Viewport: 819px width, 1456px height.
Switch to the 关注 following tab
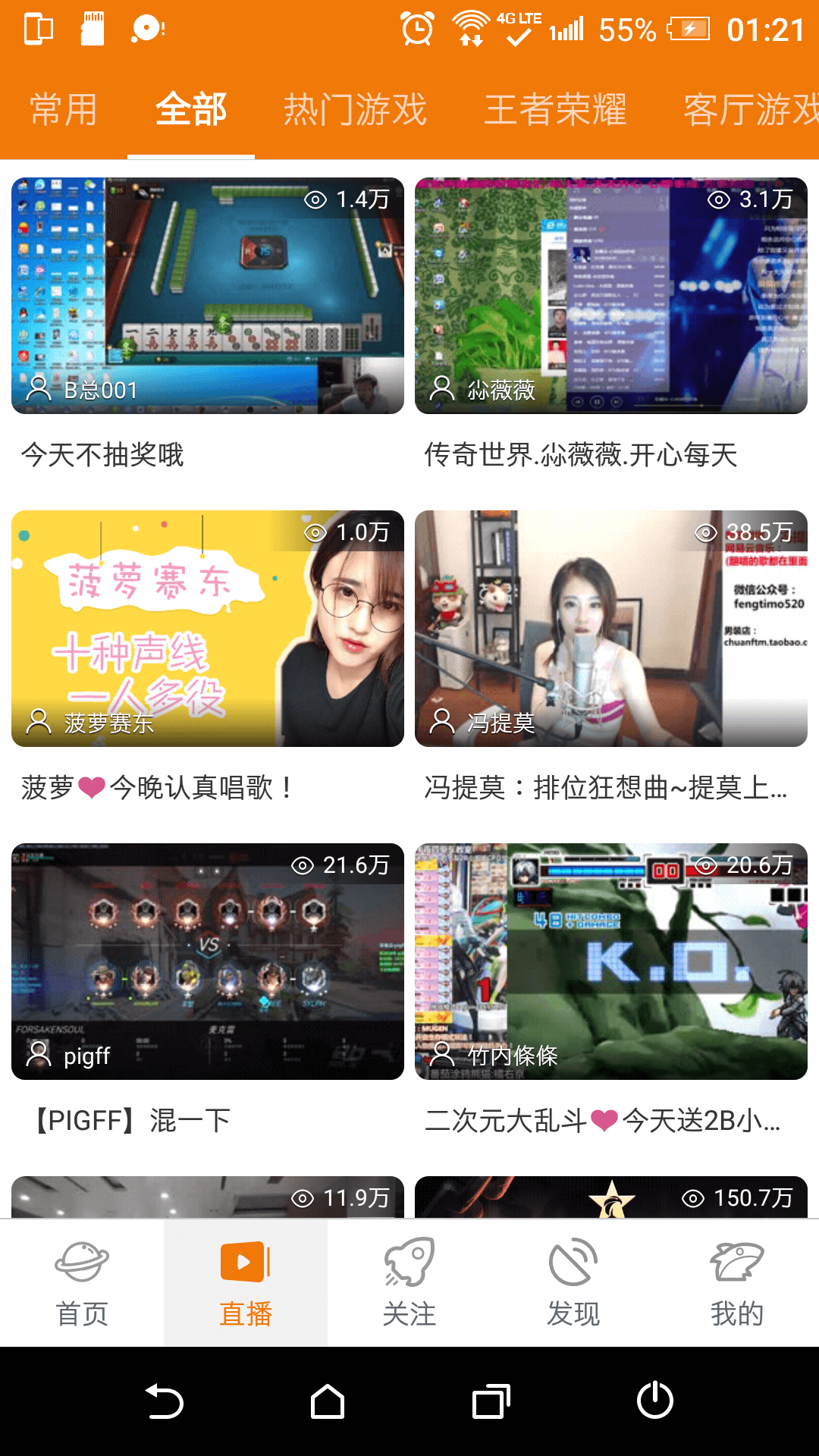409,1283
